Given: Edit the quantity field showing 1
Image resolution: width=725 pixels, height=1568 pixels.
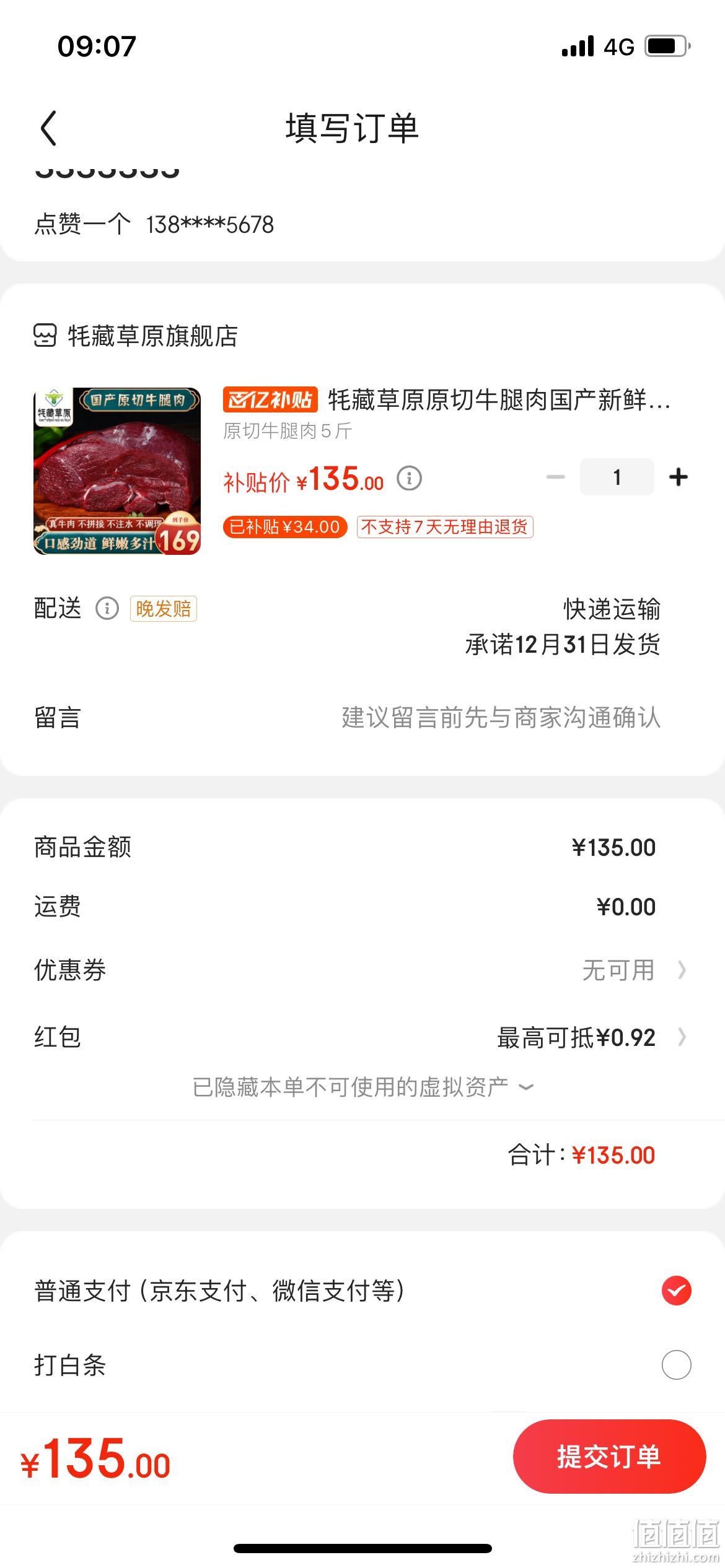Looking at the screenshot, I should click(617, 477).
